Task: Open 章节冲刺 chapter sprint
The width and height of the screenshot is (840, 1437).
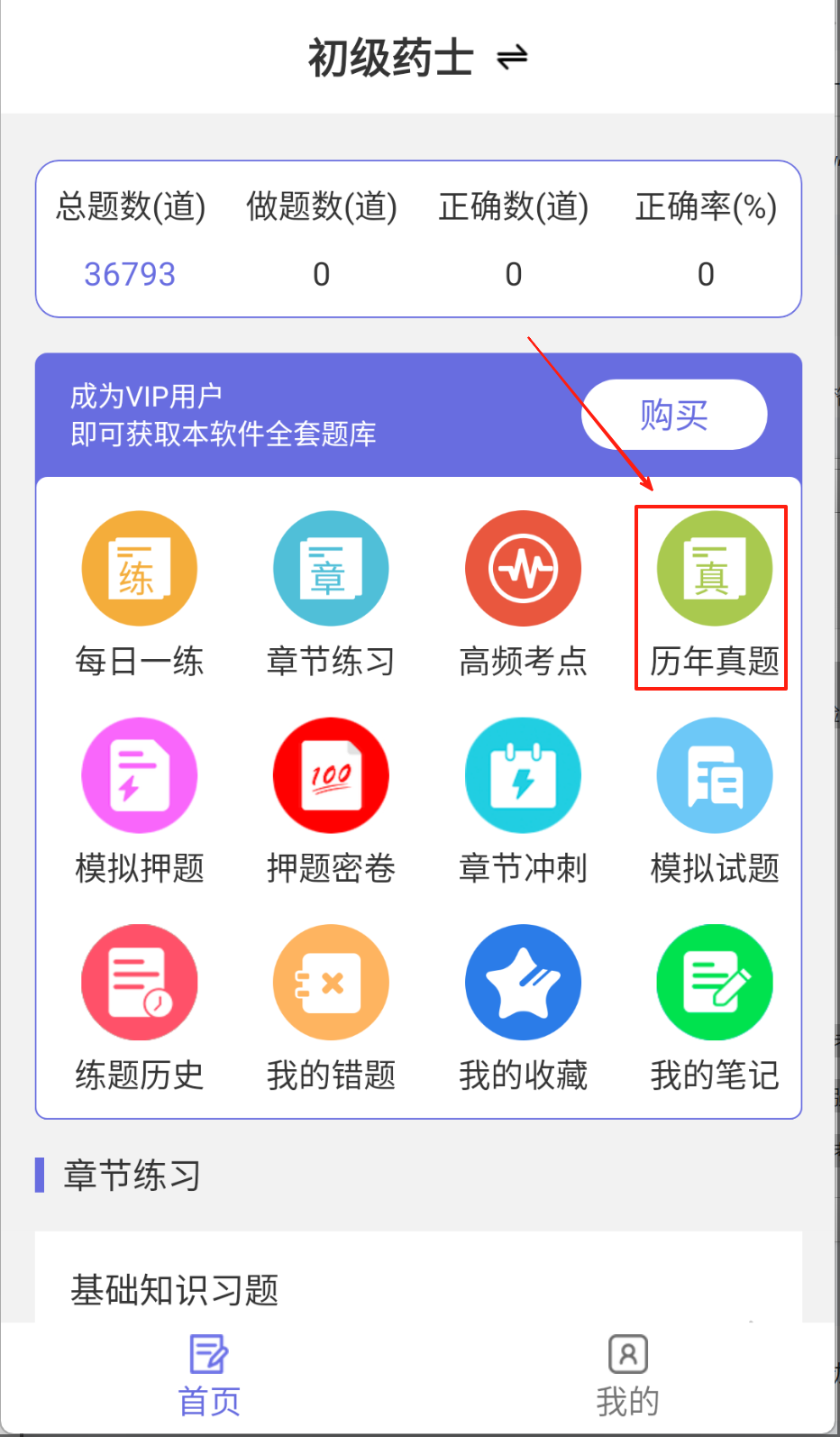Action: pyautogui.click(x=523, y=775)
